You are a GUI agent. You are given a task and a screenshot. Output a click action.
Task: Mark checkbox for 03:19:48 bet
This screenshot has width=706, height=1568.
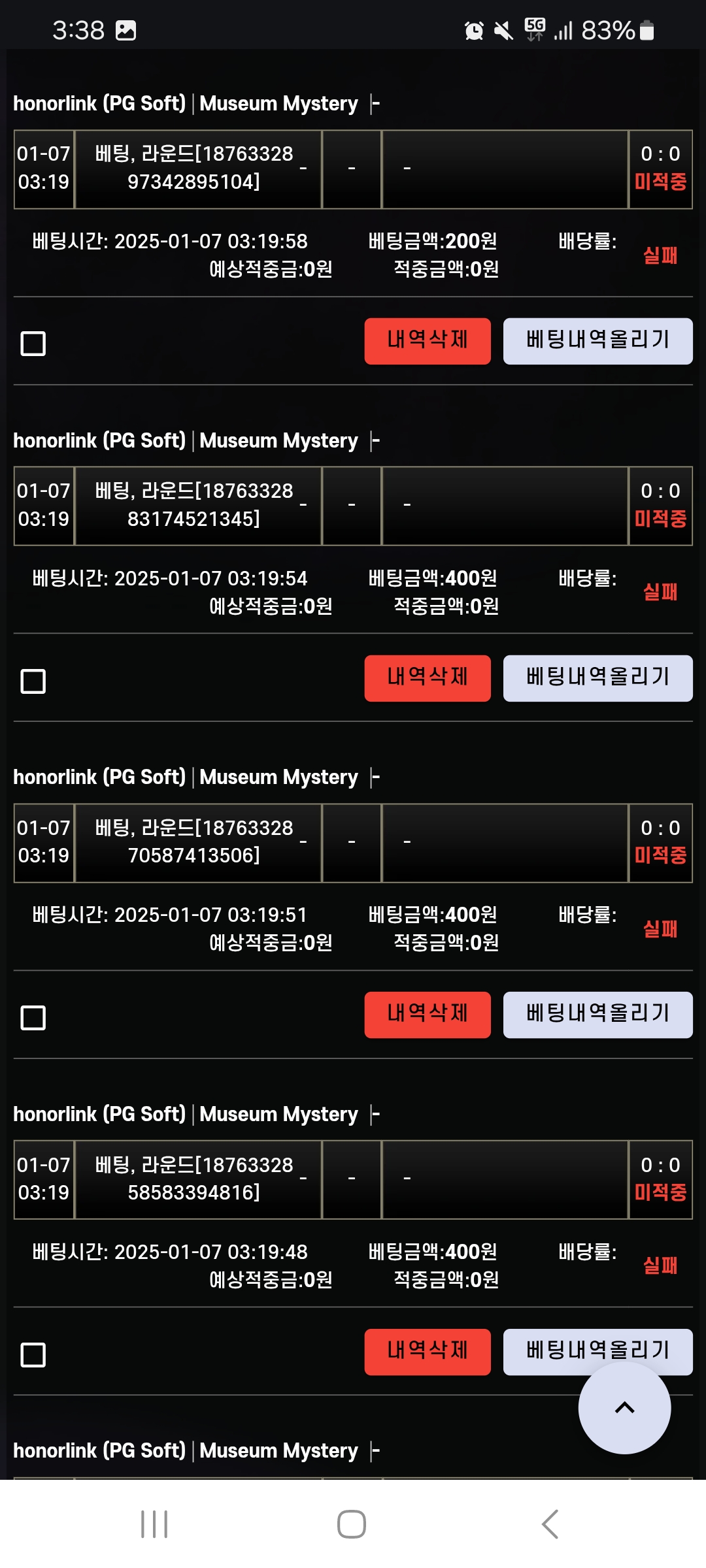pyautogui.click(x=33, y=1355)
